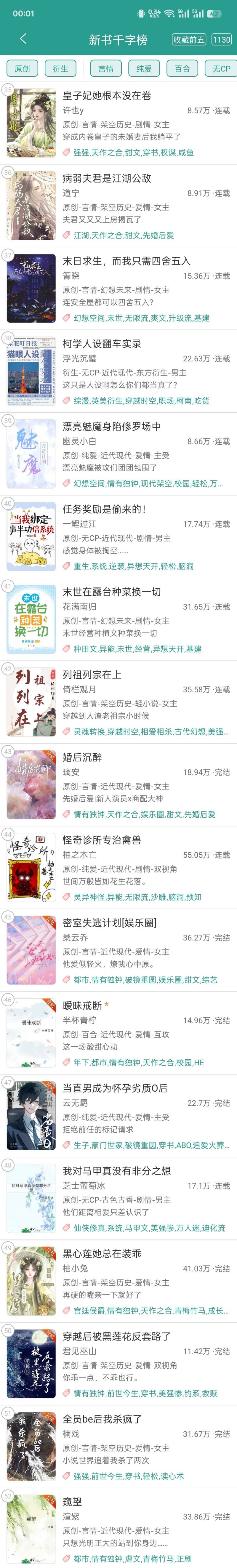The width and height of the screenshot is (237, 1568).
Task: Open the book 病弱夫君是江湖公敌
Action: click(107, 178)
